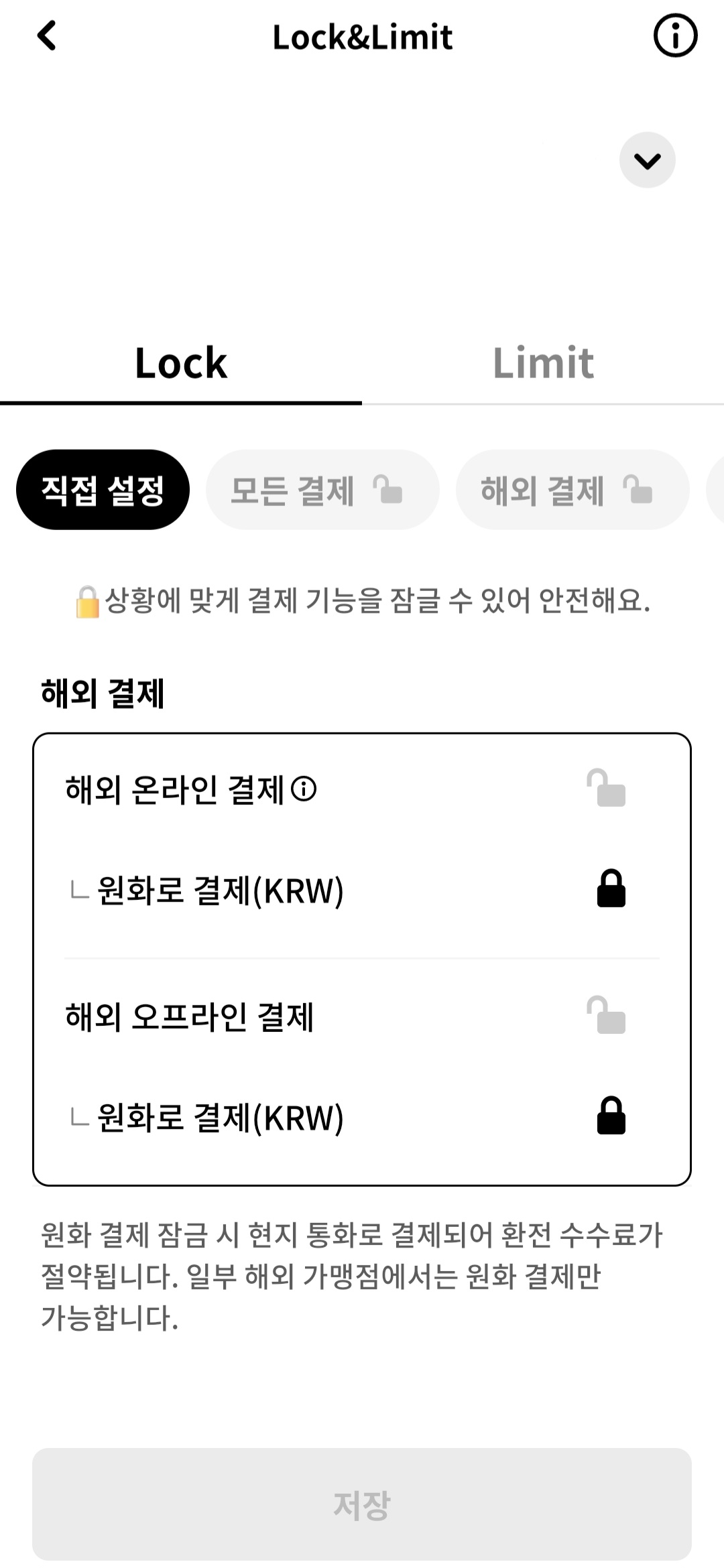724x1568 pixels.
Task: Switch to the Limit tab
Action: 543,363
